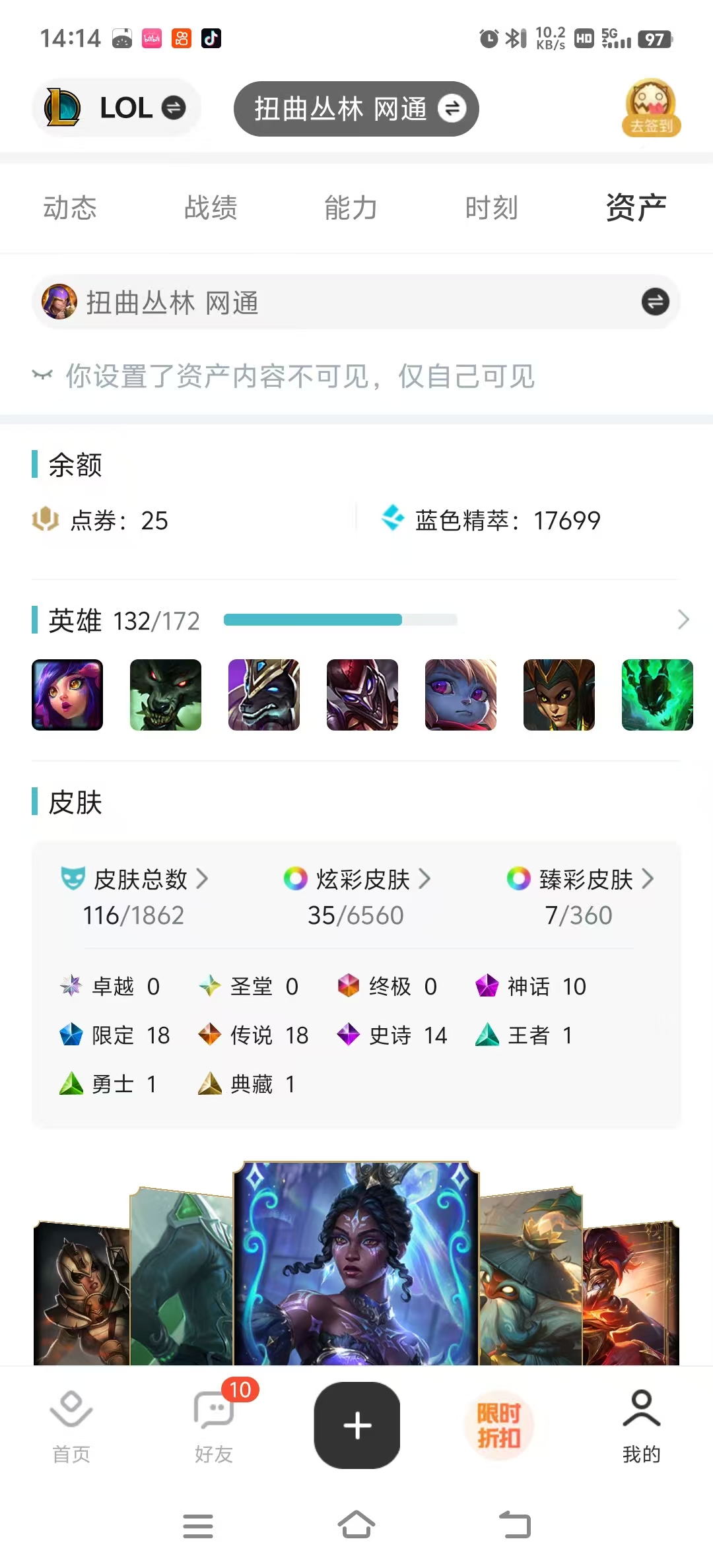Tap the system home button

(x=356, y=1525)
